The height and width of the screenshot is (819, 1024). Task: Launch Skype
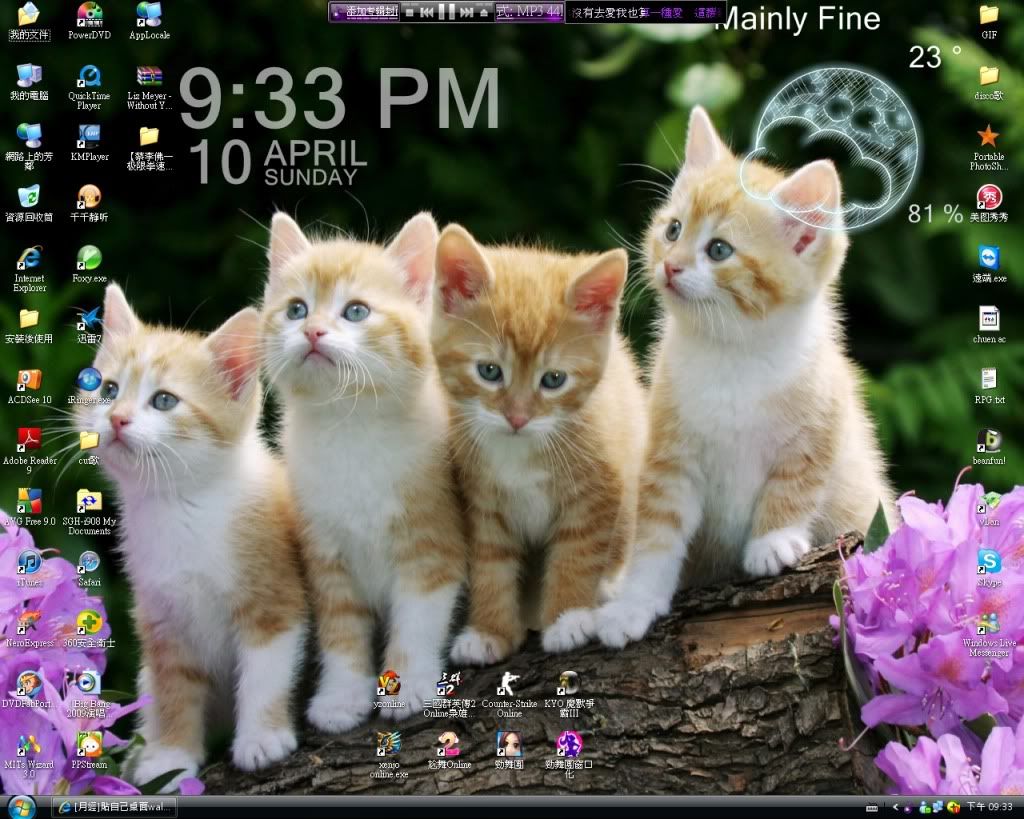tap(988, 562)
